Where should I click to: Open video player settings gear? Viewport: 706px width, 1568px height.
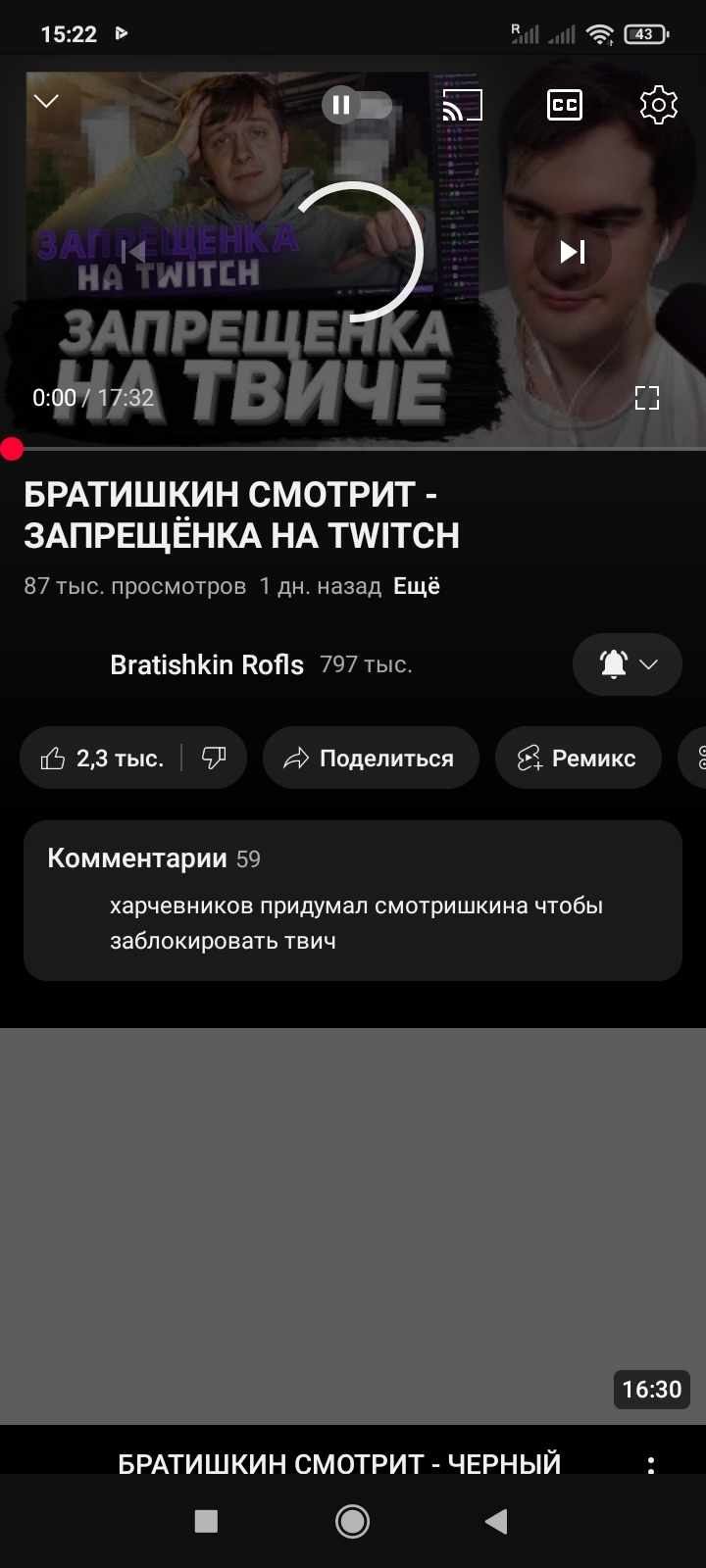coord(658,105)
